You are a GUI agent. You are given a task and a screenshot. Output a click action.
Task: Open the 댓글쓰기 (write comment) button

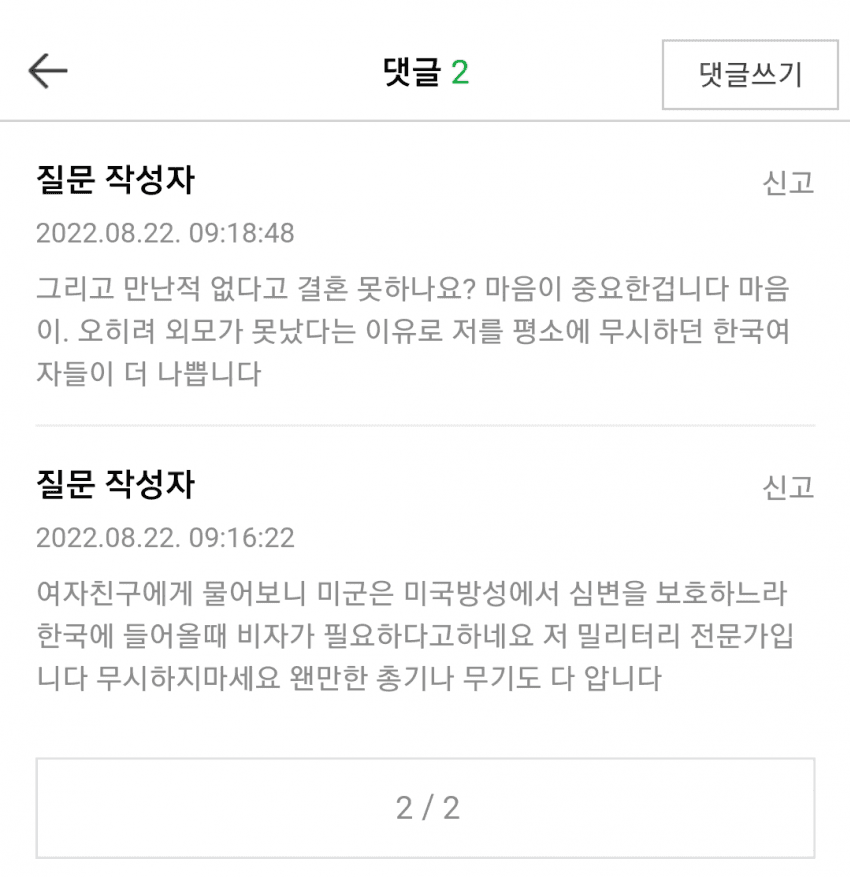click(749, 73)
